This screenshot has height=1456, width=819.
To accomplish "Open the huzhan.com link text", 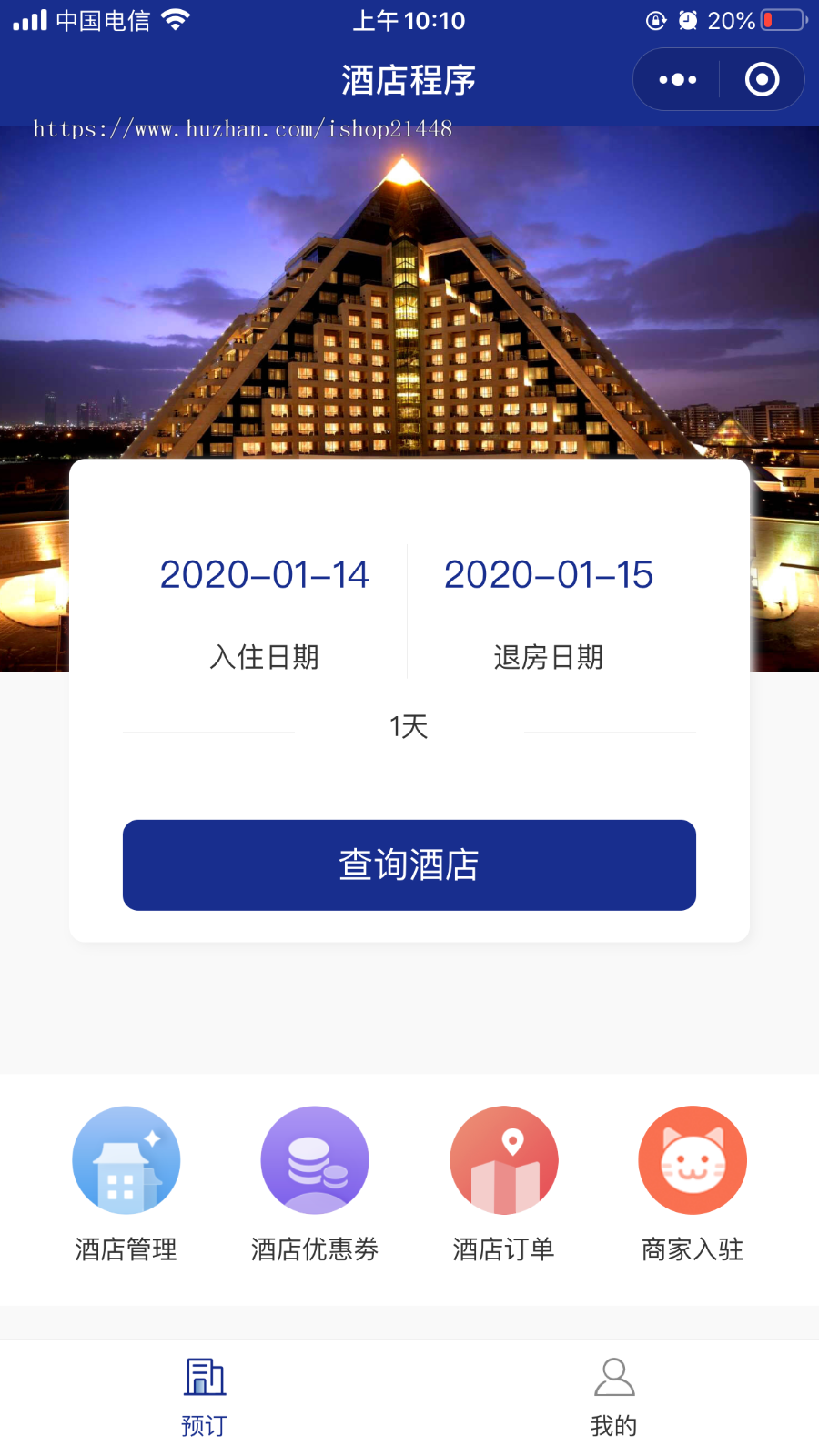I will coord(241,128).
